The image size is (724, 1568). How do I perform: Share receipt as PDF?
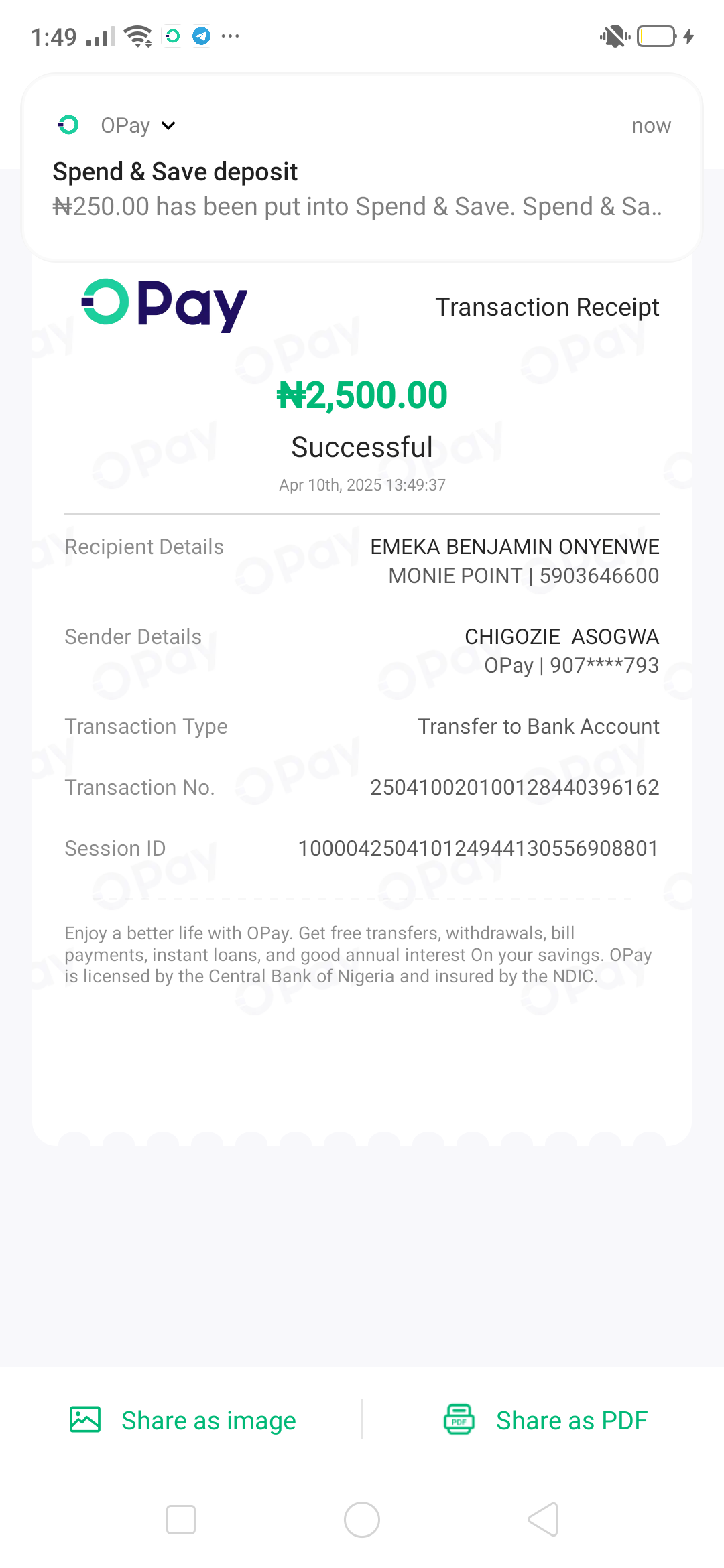coord(546,1420)
